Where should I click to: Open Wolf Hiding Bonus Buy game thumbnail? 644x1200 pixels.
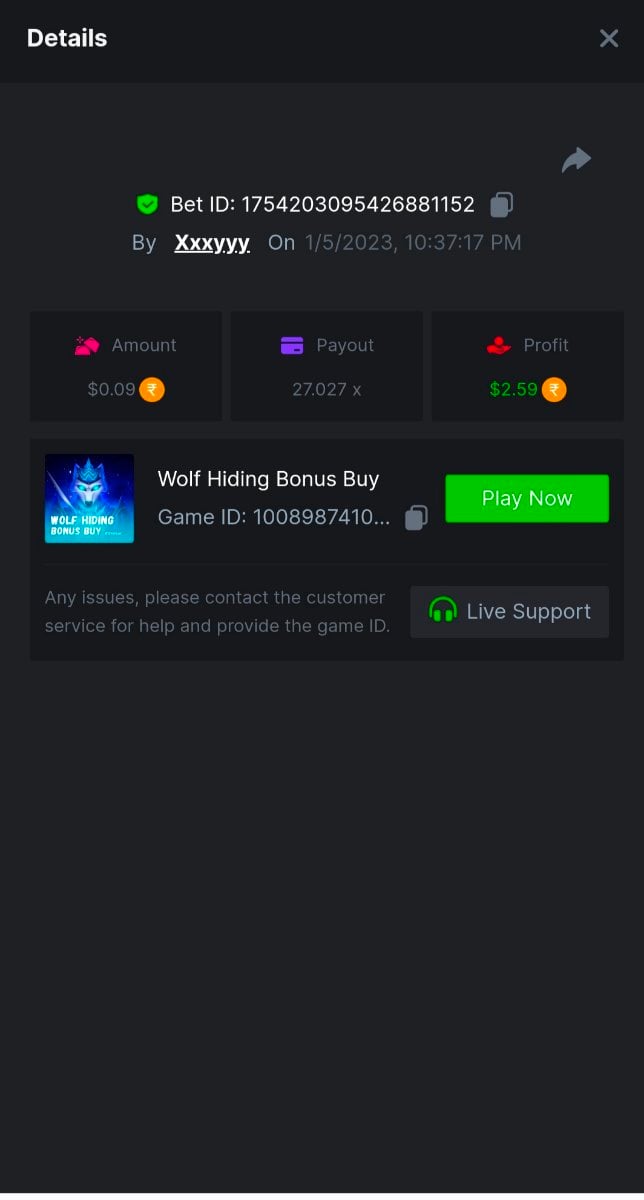[x=90, y=498]
